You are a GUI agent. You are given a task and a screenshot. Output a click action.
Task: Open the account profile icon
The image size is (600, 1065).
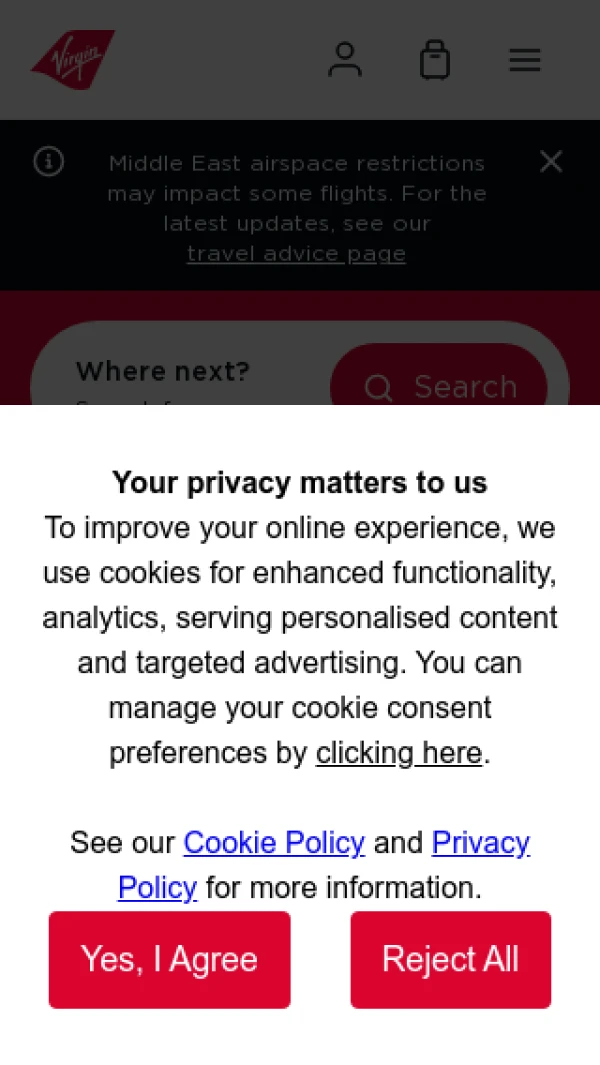click(x=345, y=60)
